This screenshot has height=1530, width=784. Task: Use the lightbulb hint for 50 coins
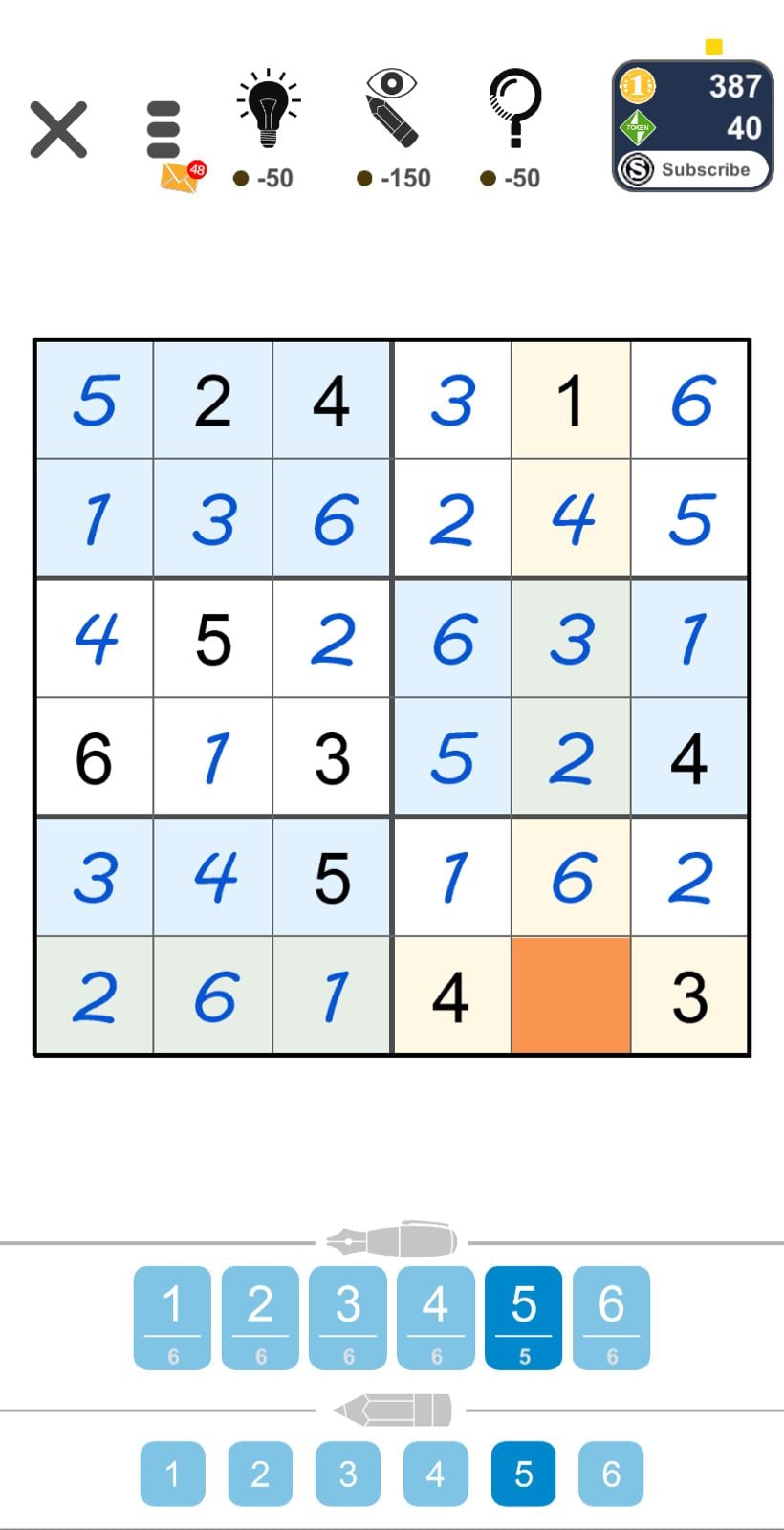coord(268,124)
